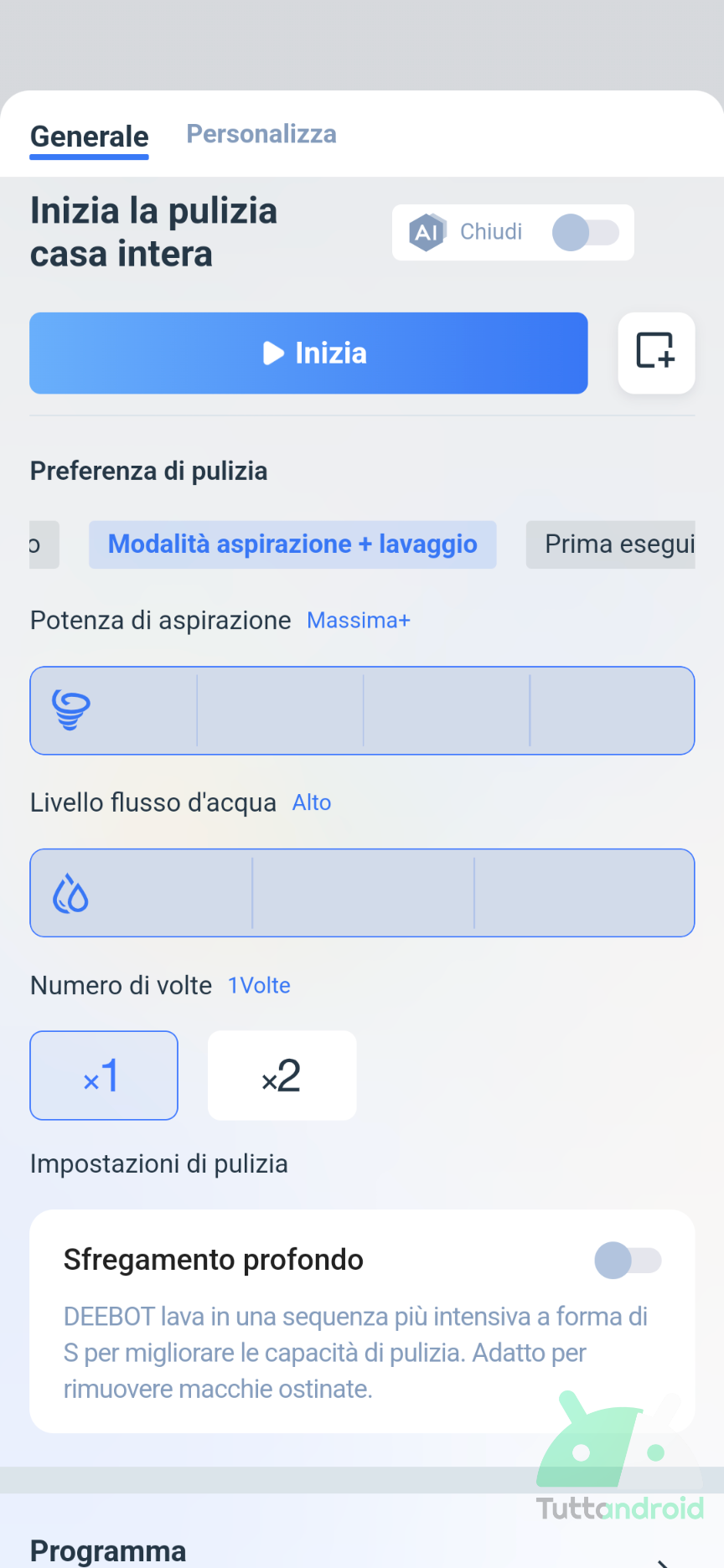Screen dimensions: 724x1568
Task: Toggle the AI Chiudi switch
Action: point(585,232)
